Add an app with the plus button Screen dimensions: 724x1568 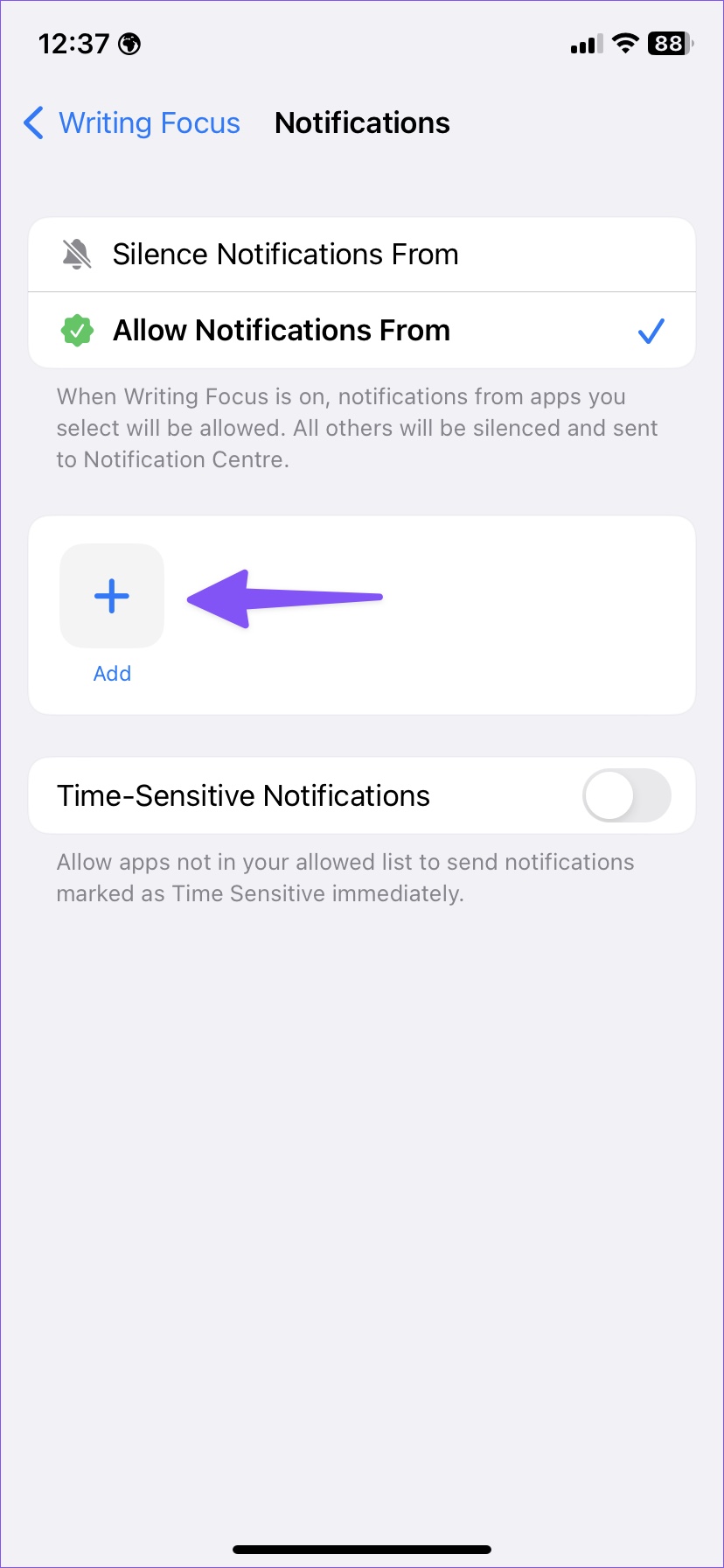(112, 597)
